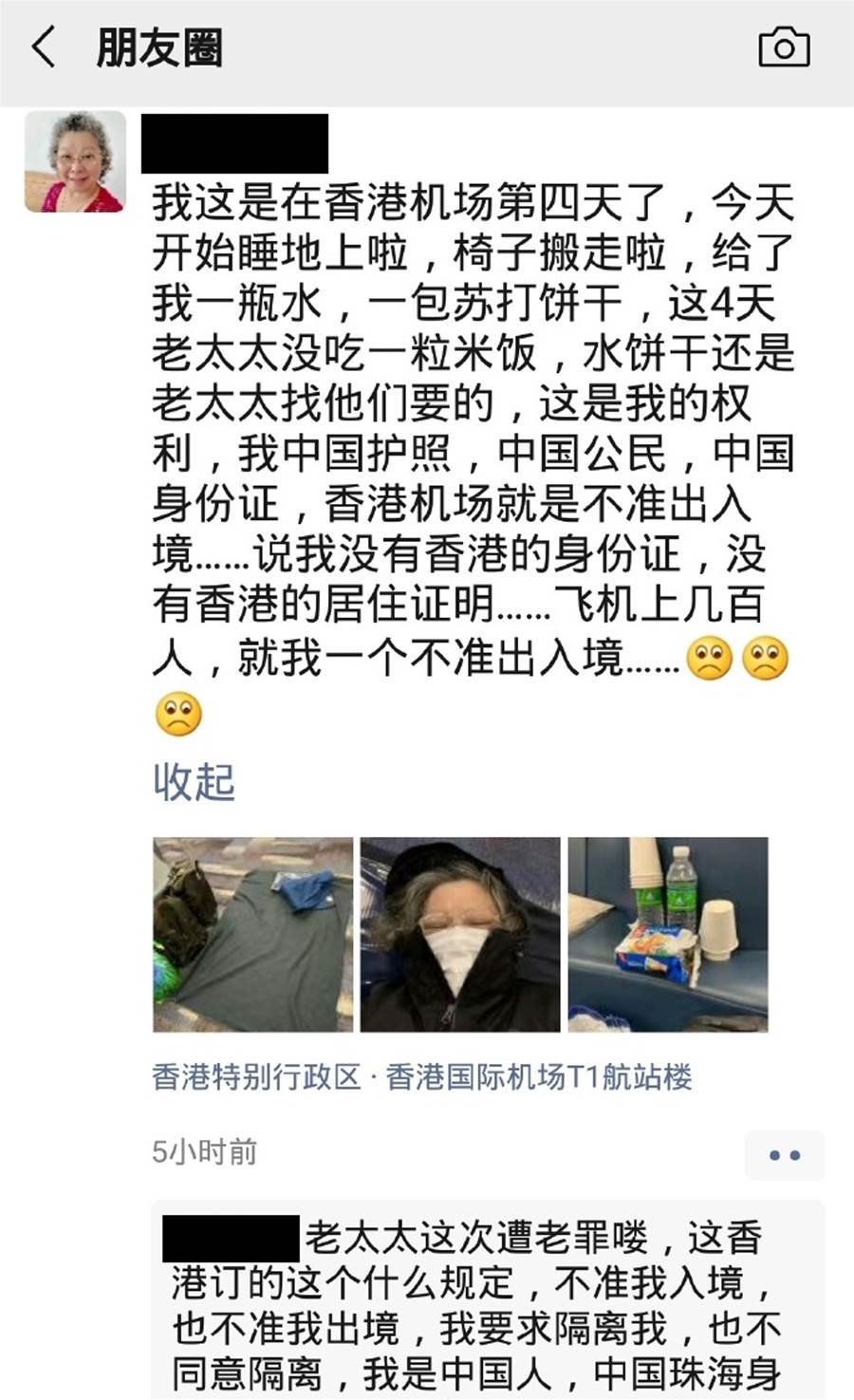Open the luggage-on-floor photo

252,934
